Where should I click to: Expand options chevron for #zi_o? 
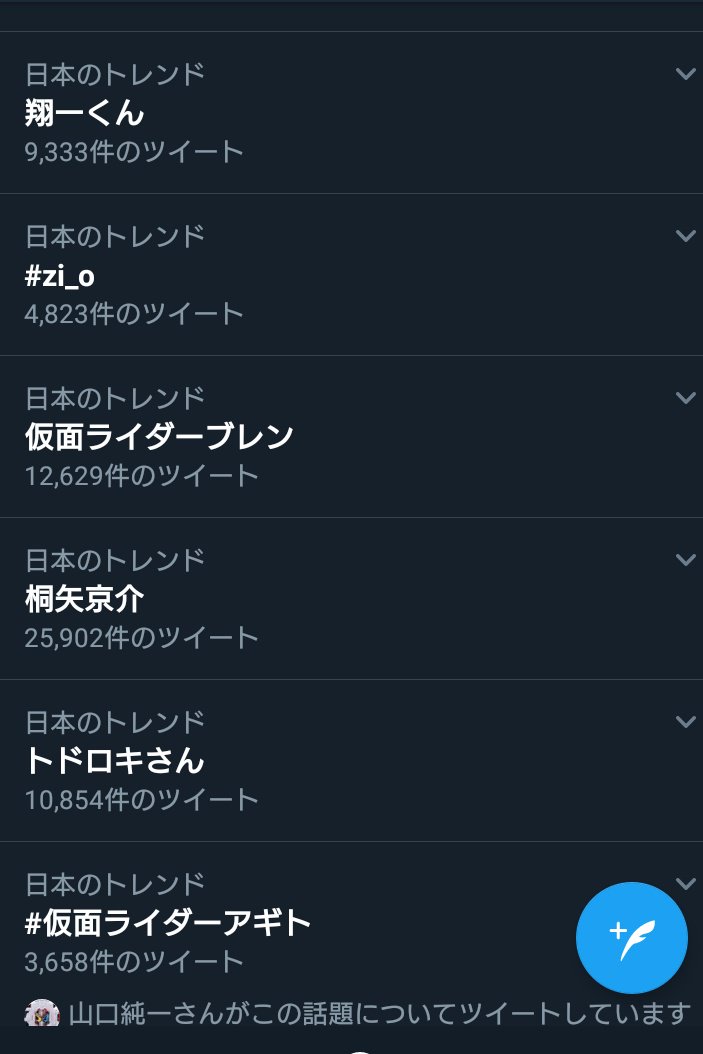685,236
